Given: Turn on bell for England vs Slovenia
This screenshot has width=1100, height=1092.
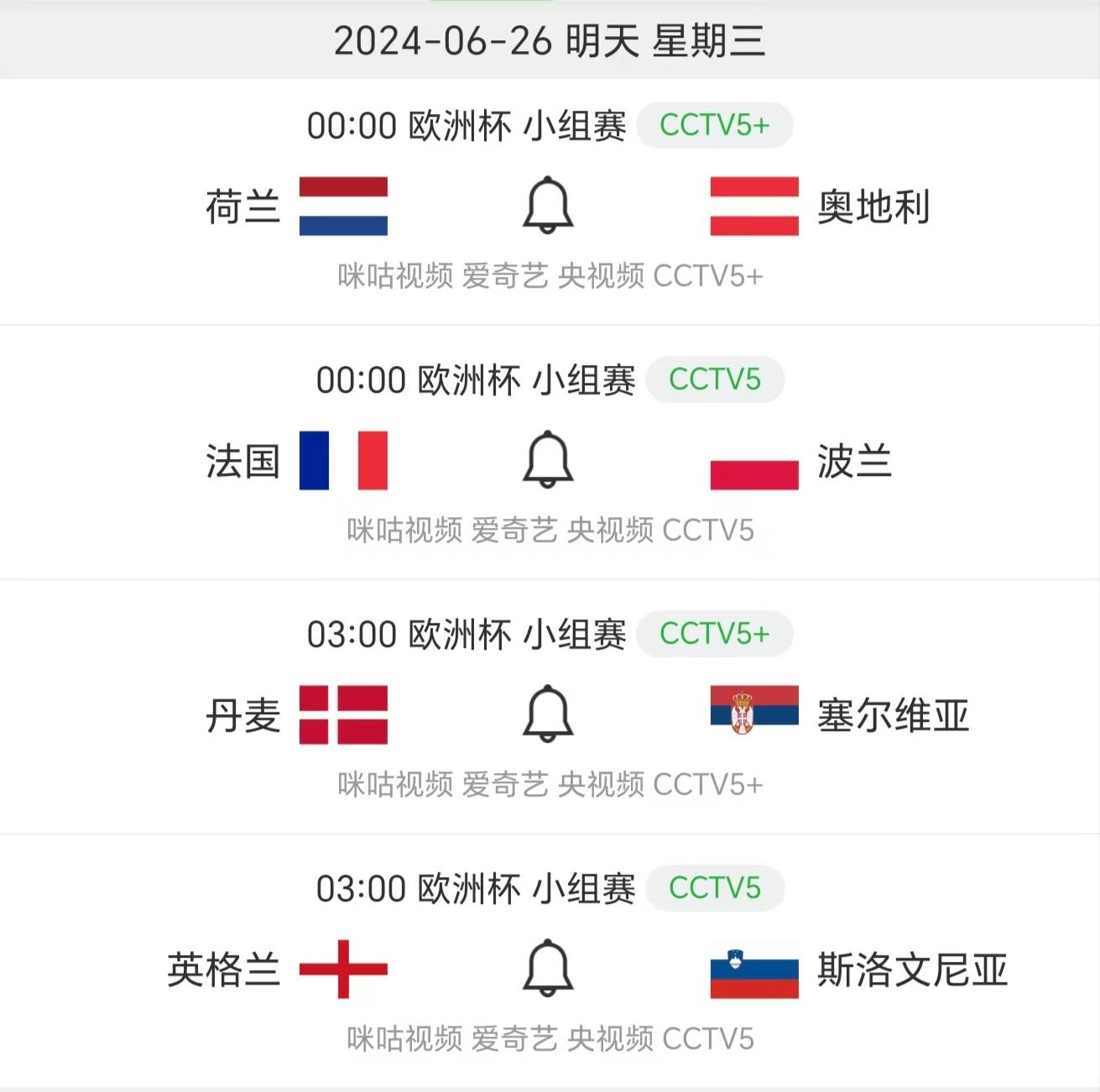Looking at the screenshot, I should [x=548, y=969].
